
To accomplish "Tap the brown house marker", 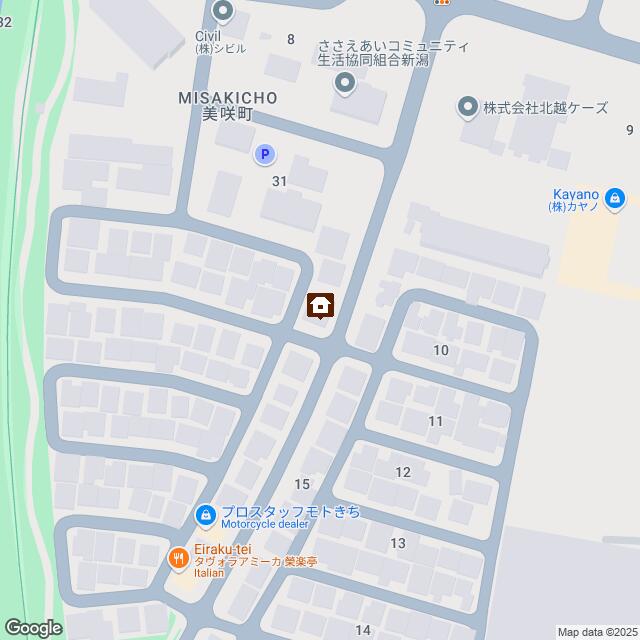I will point(321,305).
